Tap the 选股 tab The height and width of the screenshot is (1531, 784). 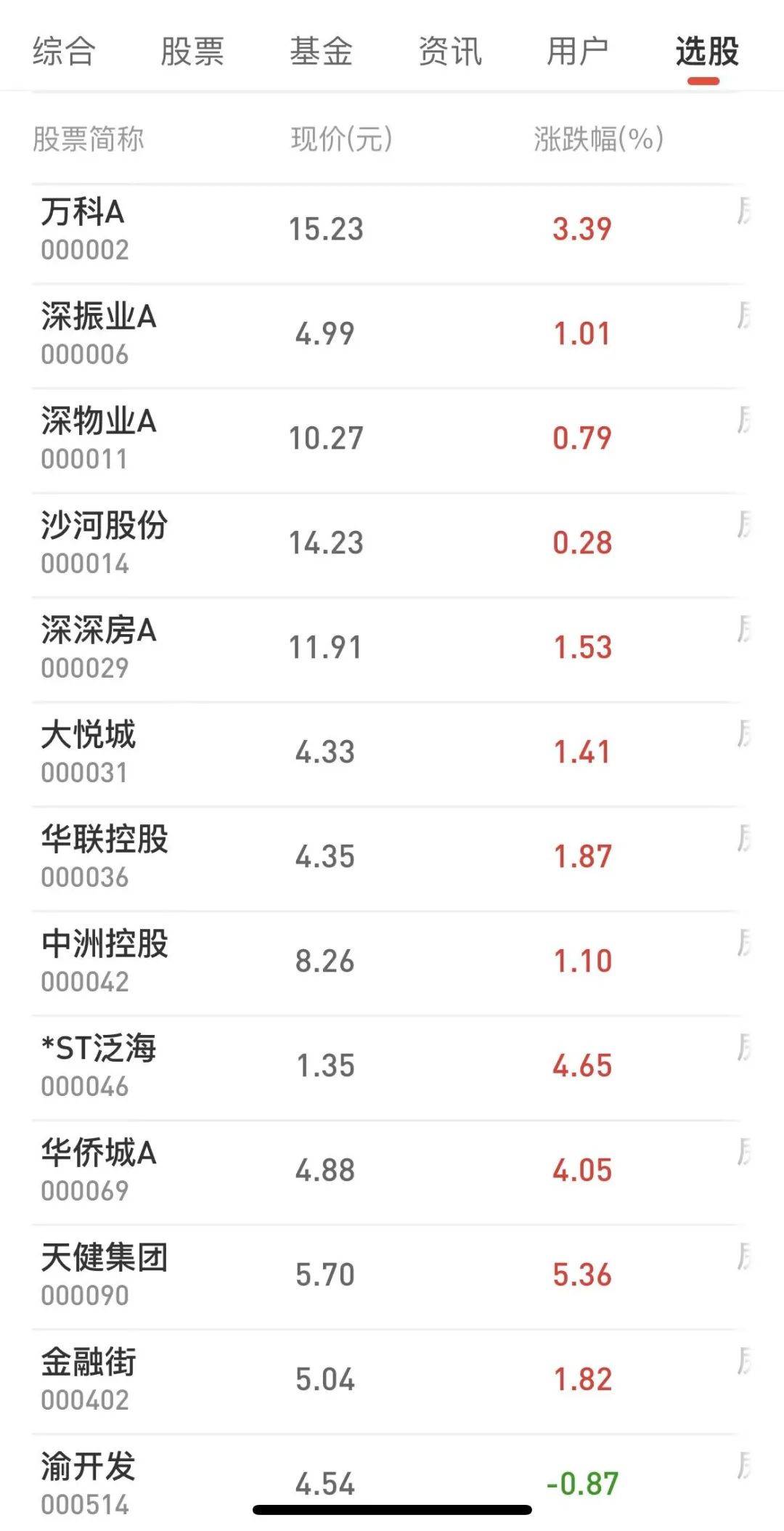click(x=706, y=52)
